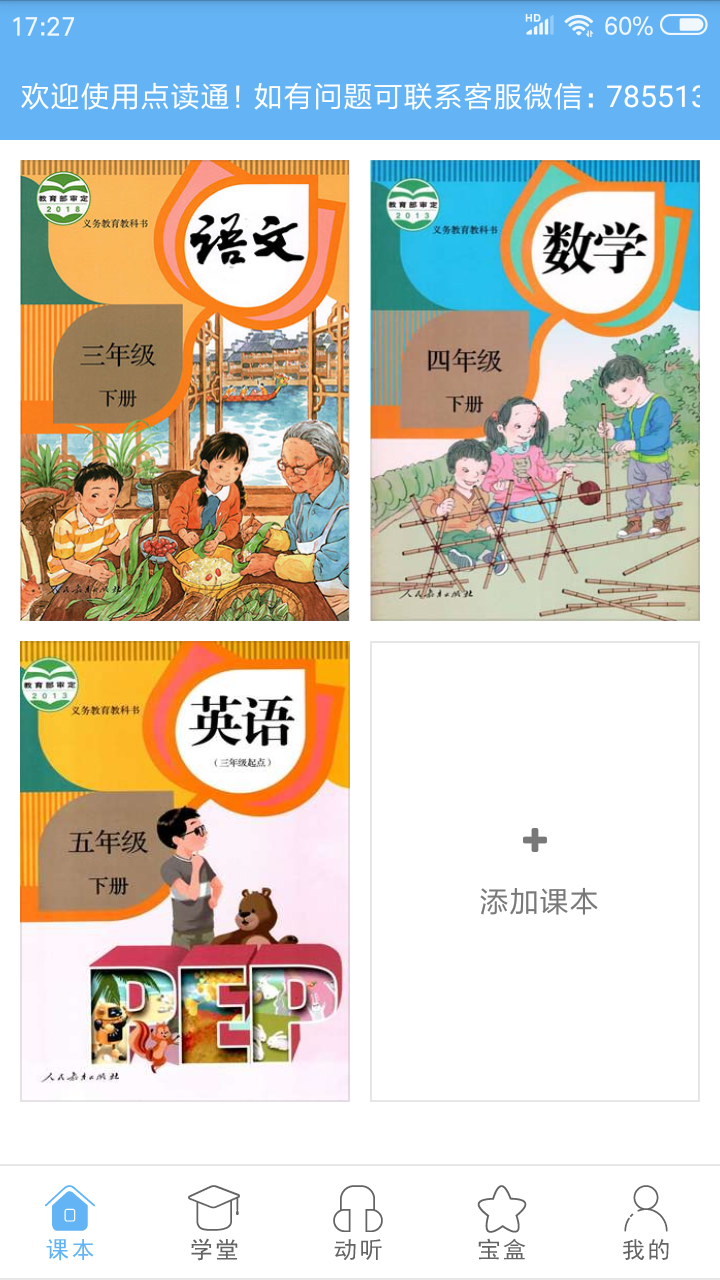Viewport: 720px width, 1280px height.
Task: Tap the plus icon to add textbook
Action: coord(535,840)
